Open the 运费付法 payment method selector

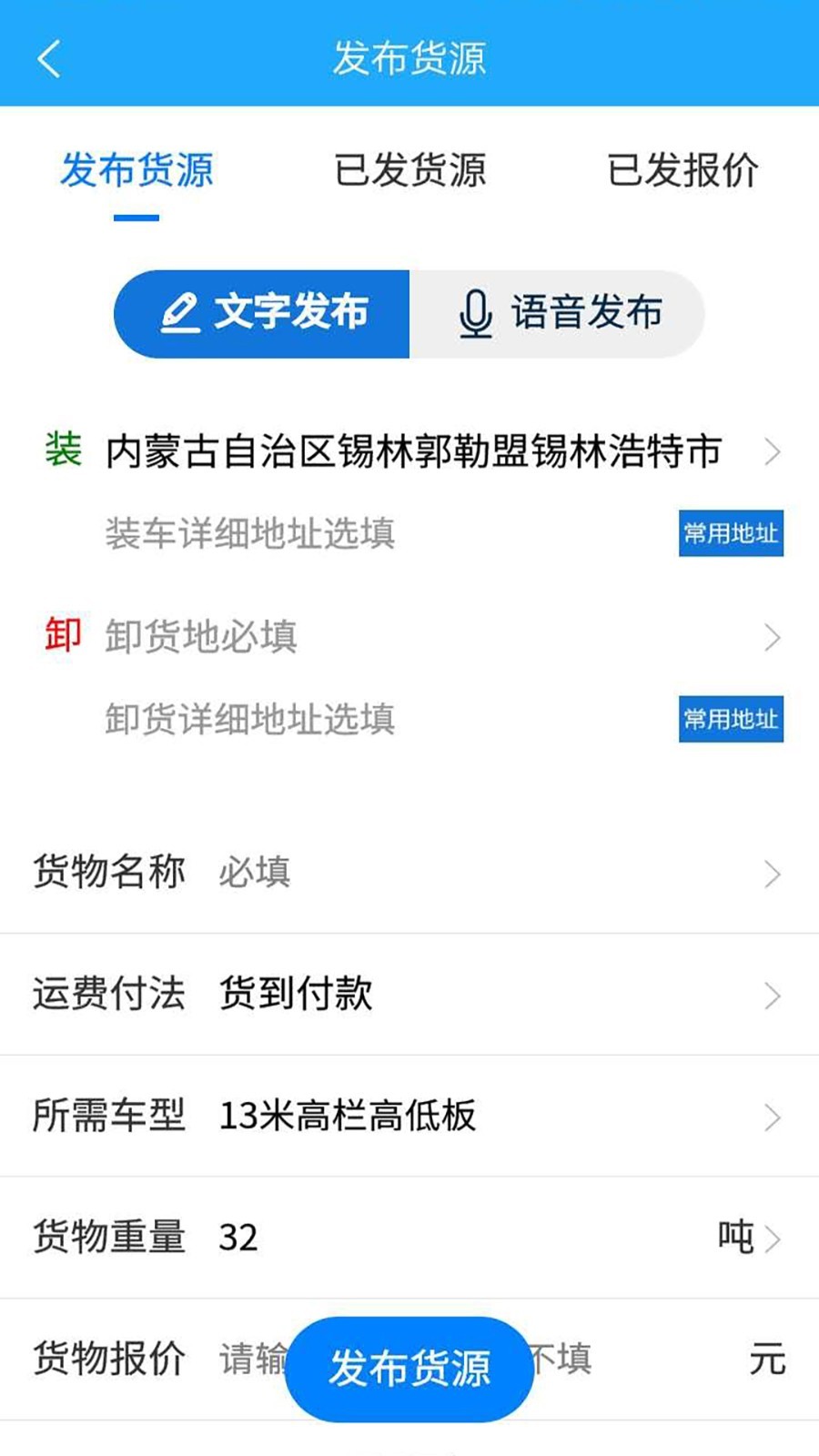click(x=409, y=995)
